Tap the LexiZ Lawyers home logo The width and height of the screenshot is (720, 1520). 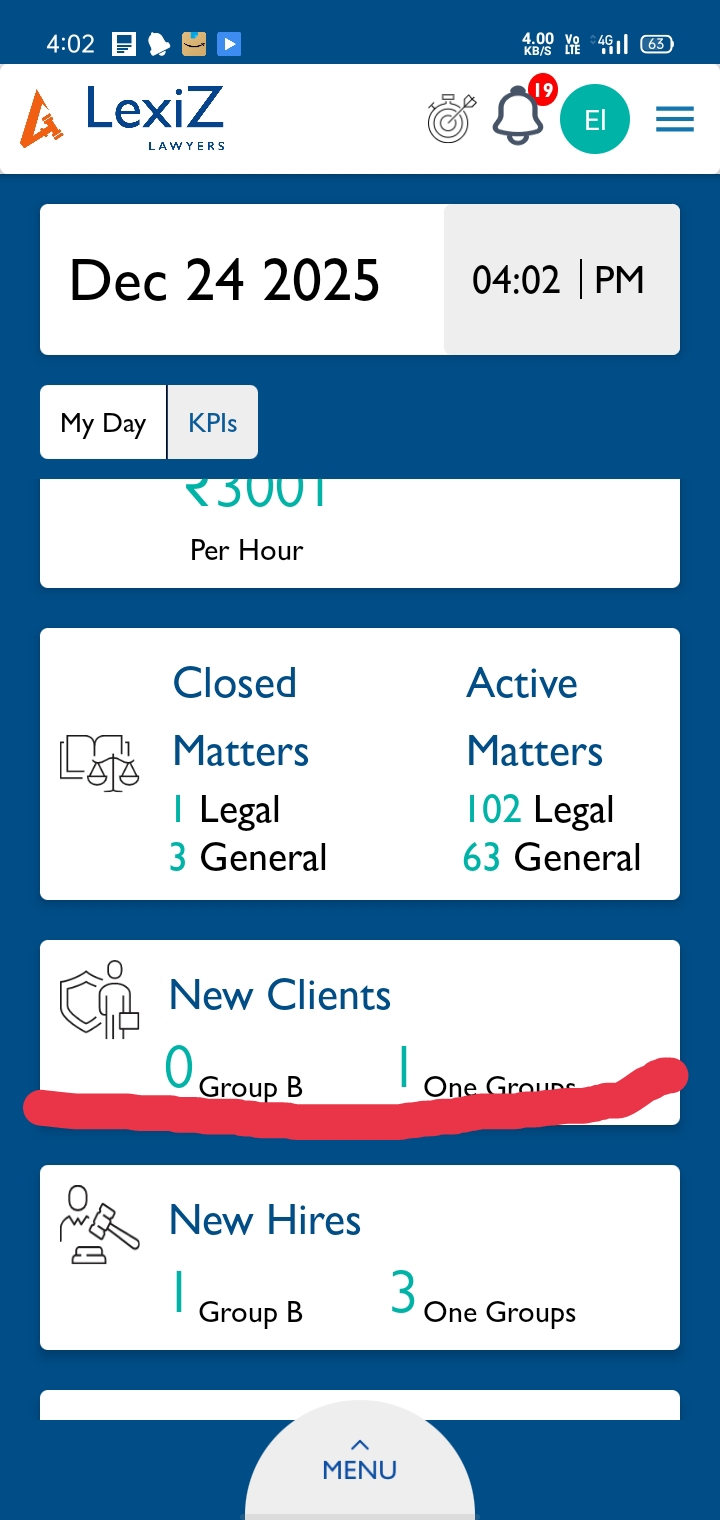pyautogui.click(x=123, y=118)
